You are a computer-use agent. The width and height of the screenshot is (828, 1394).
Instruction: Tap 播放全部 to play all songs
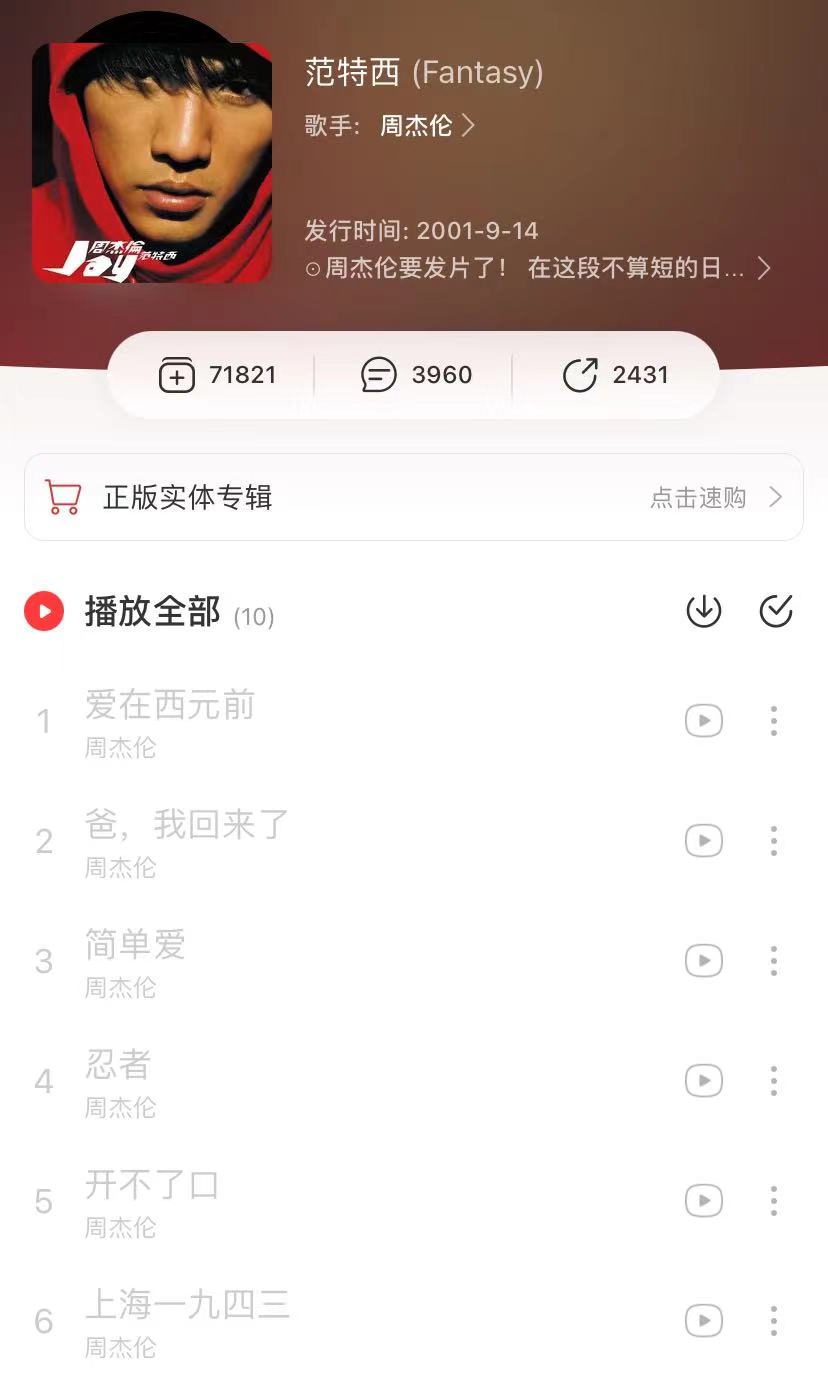pos(150,612)
